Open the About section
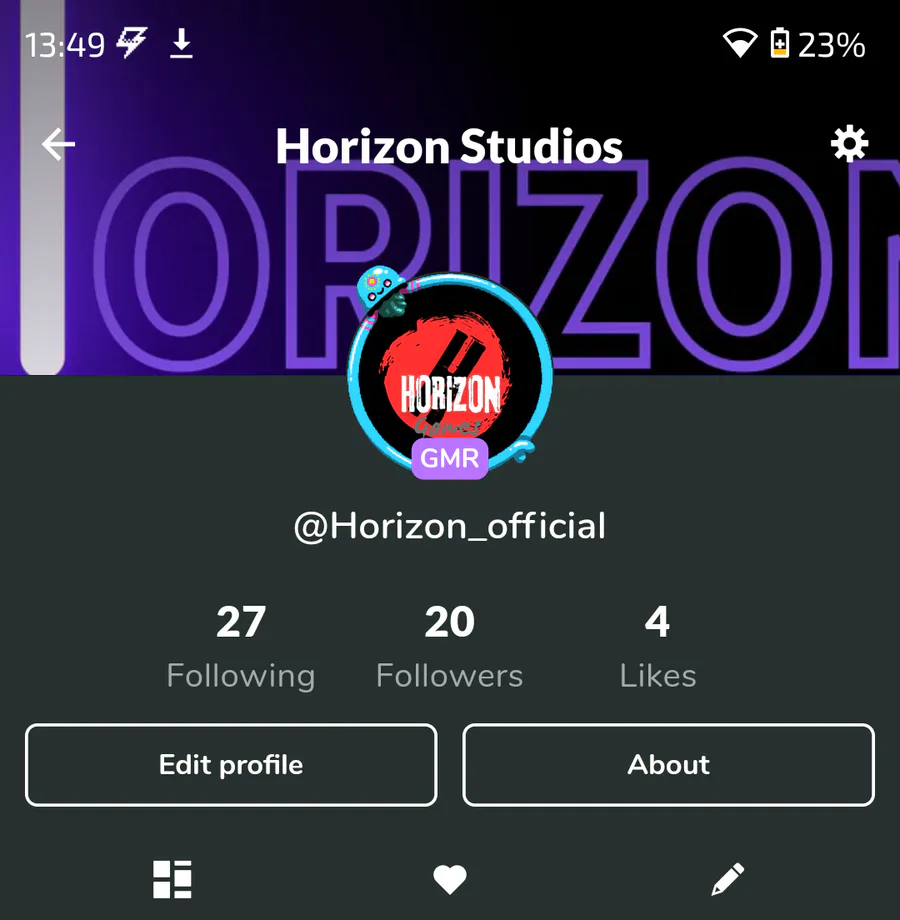The height and width of the screenshot is (920, 900). [668, 765]
